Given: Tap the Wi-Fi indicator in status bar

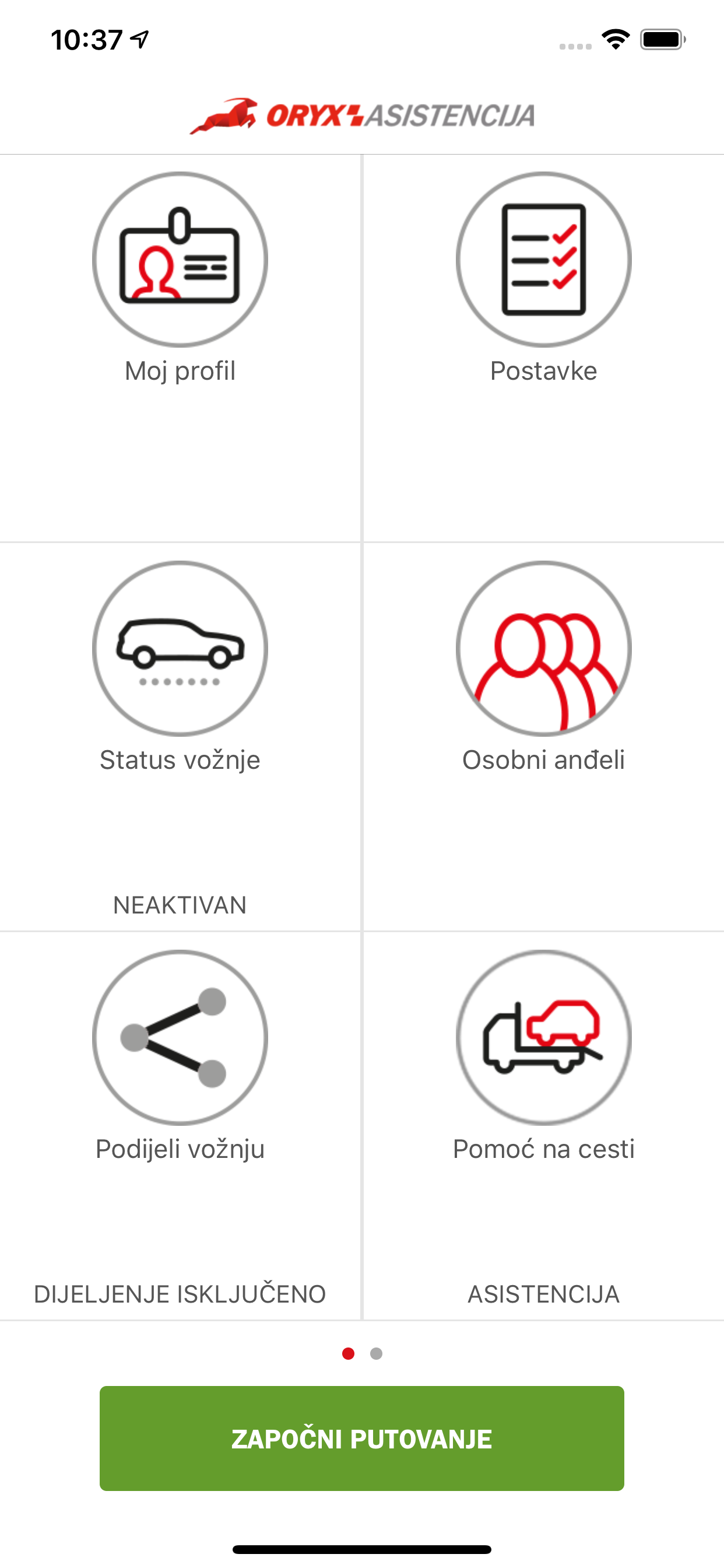Looking at the screenshot, I should click(x=615, y=38).
